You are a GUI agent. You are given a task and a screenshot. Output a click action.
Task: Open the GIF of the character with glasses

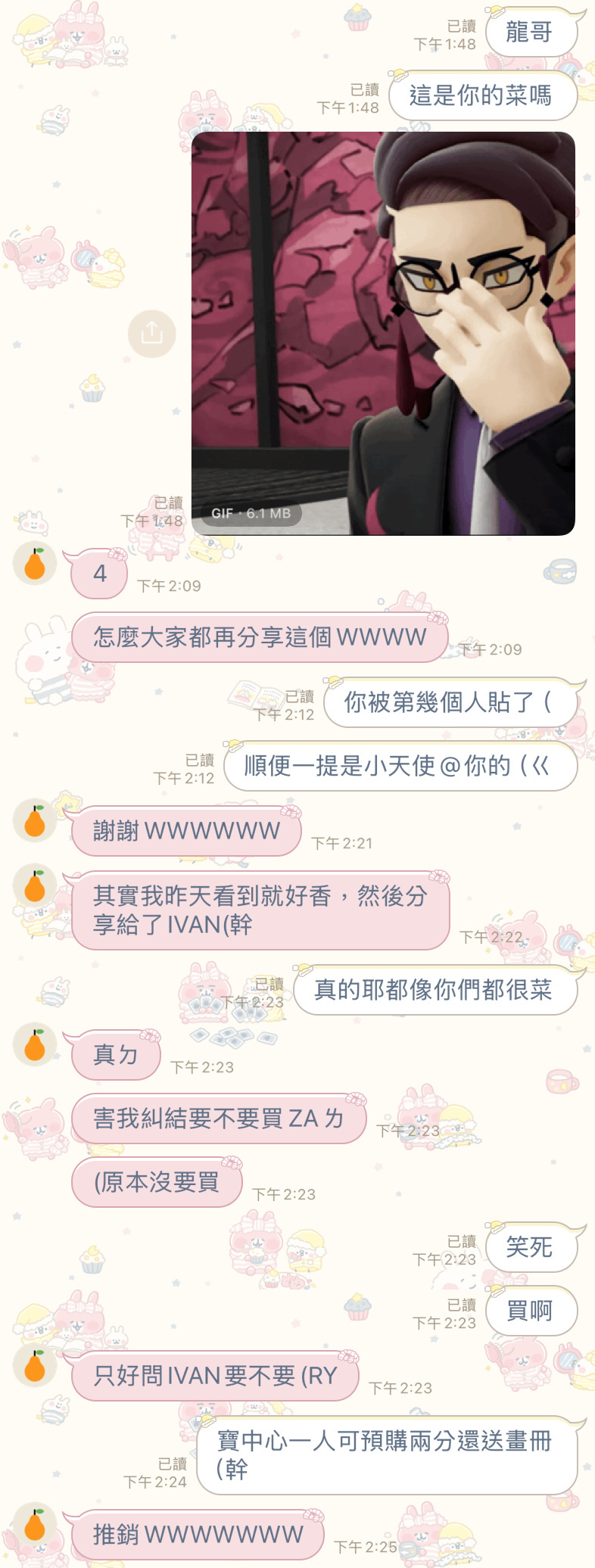pos(383,333)
